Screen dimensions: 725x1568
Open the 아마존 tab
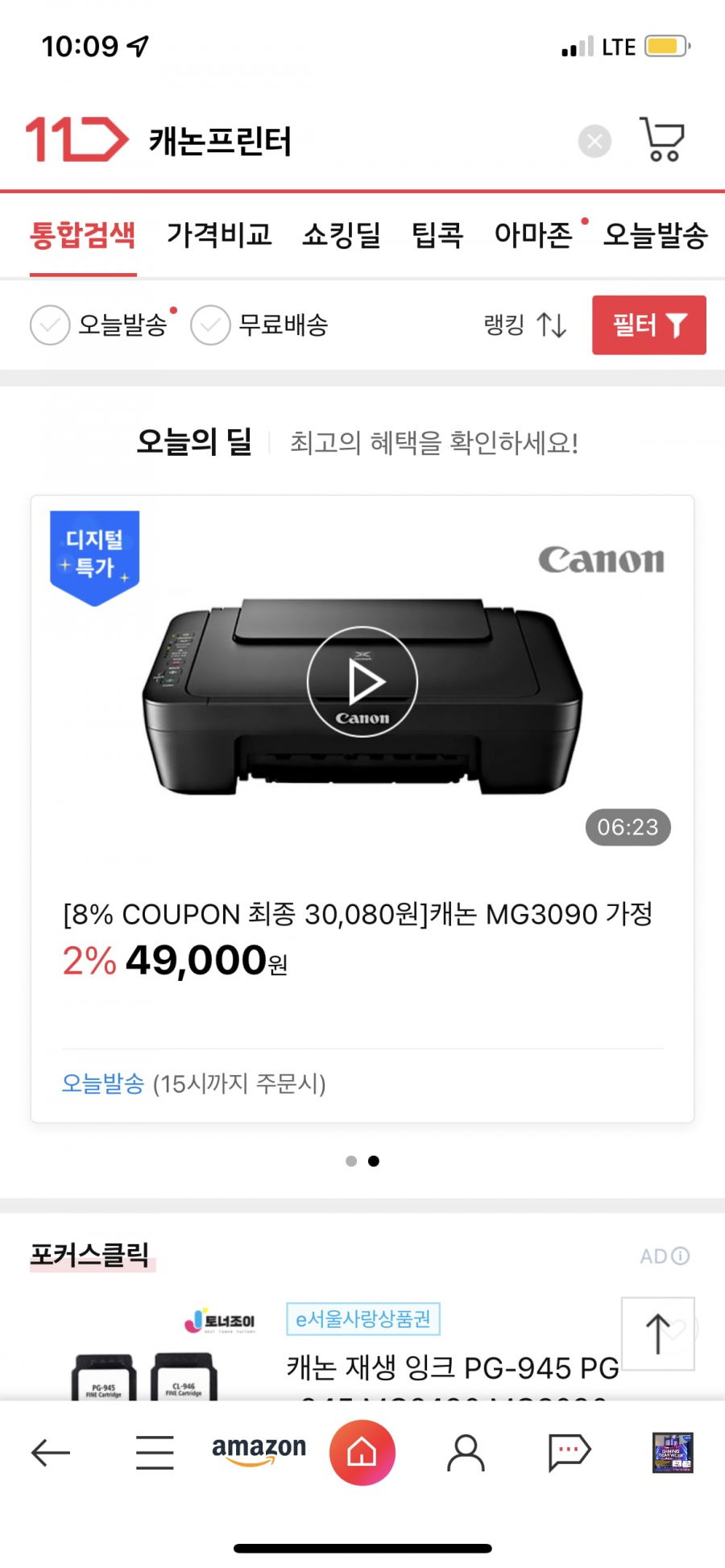pos(533,235)
